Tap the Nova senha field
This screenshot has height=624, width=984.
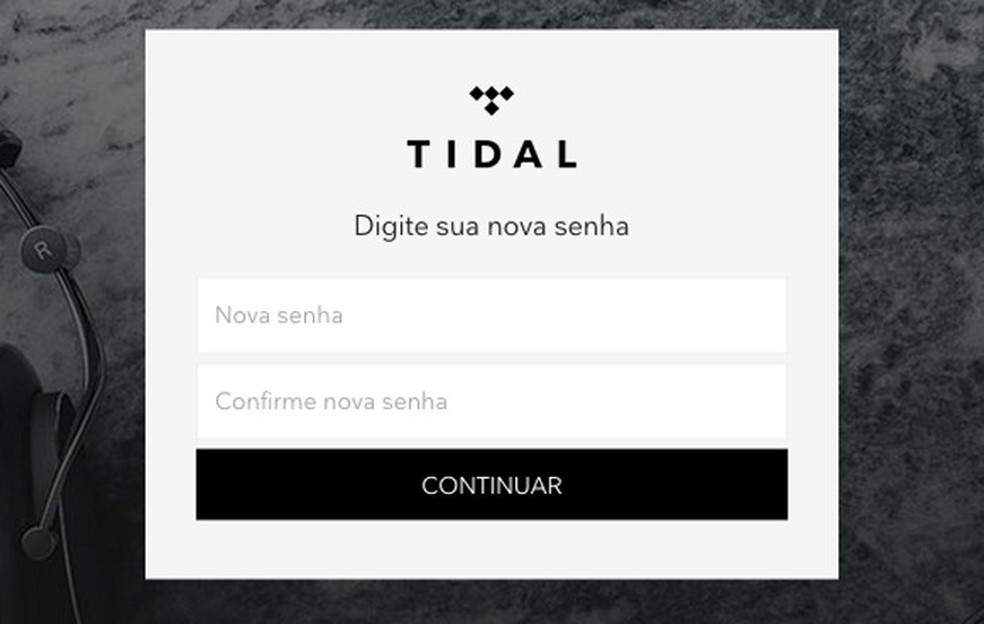[x=491, y=315]
